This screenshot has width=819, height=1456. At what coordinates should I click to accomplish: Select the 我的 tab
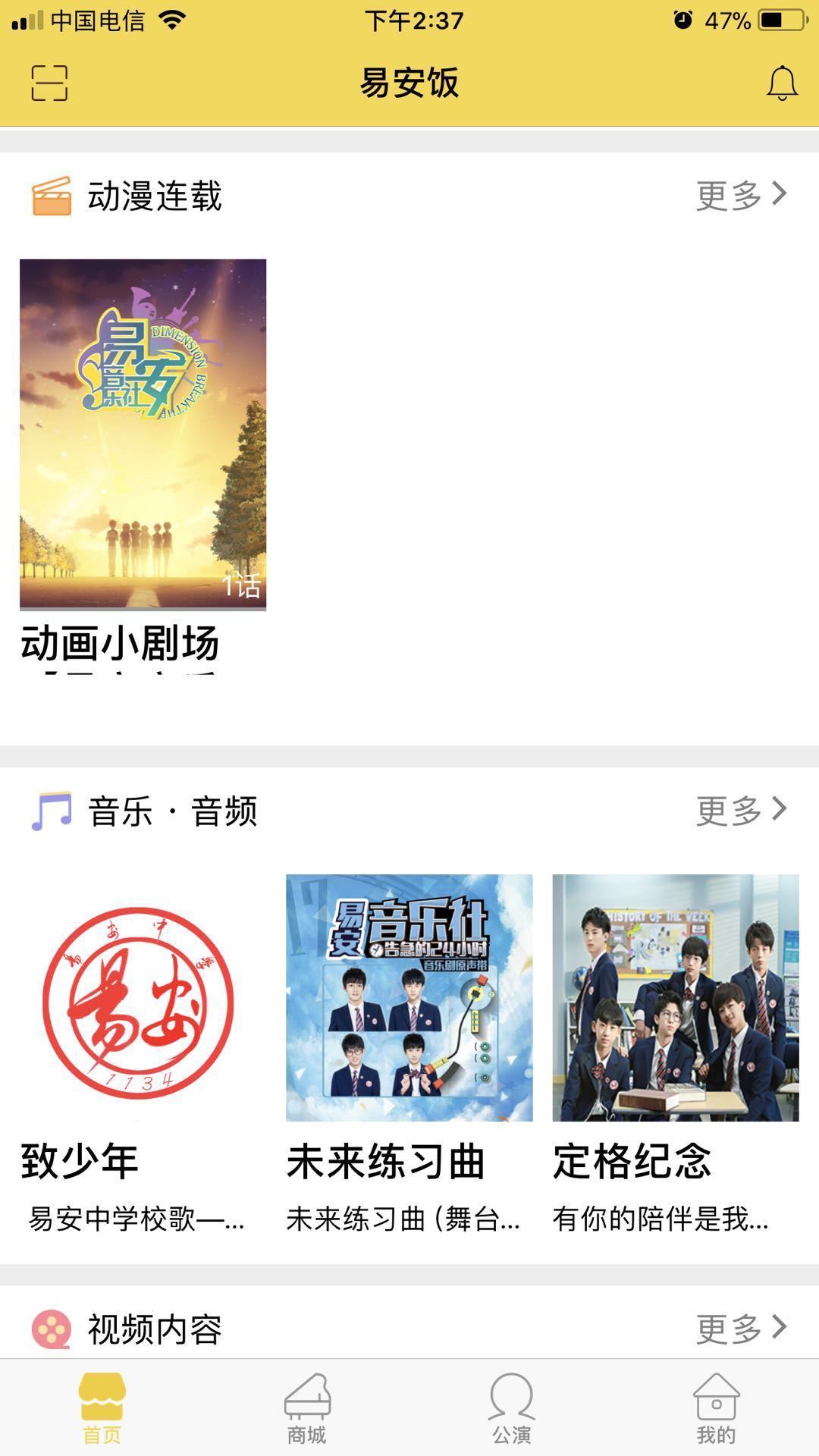716,1408
